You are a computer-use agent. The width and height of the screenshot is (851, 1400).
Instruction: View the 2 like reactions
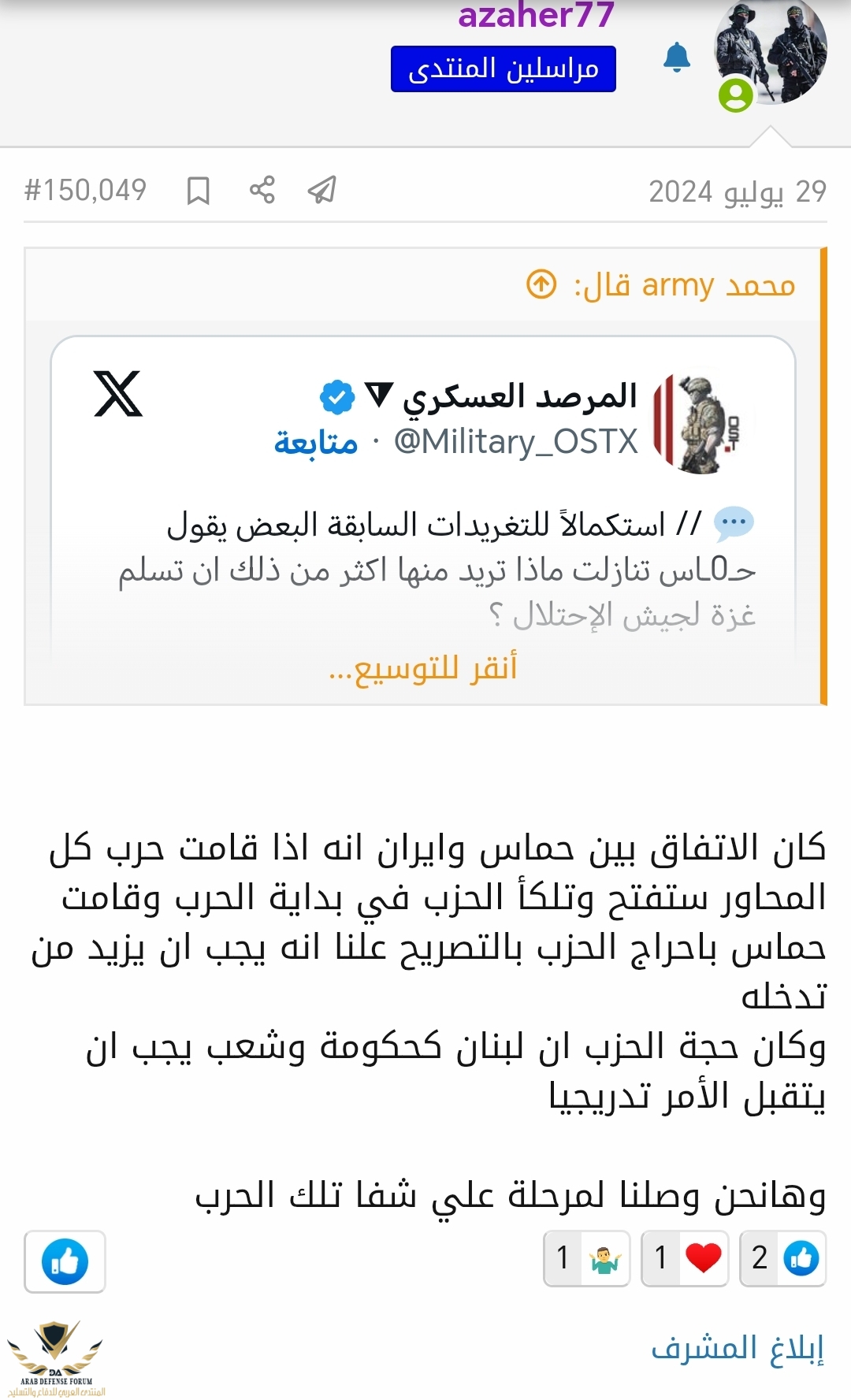coord(782,1258)
